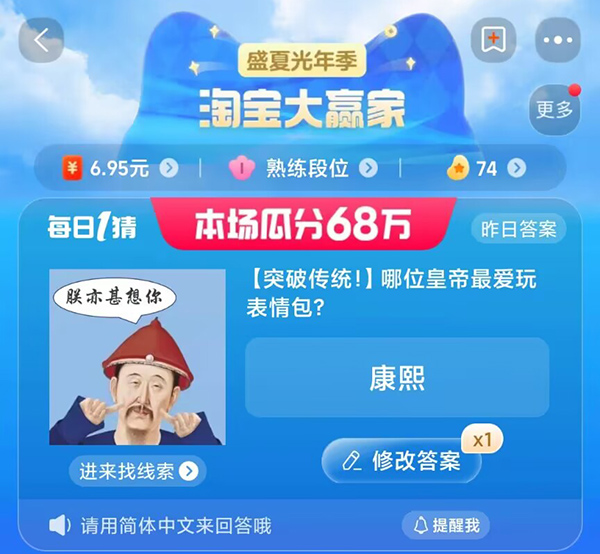Viewport: 600px width, 554px height.
Task: Tap 进来找线索 to find clues
Action: pos(138,471)
